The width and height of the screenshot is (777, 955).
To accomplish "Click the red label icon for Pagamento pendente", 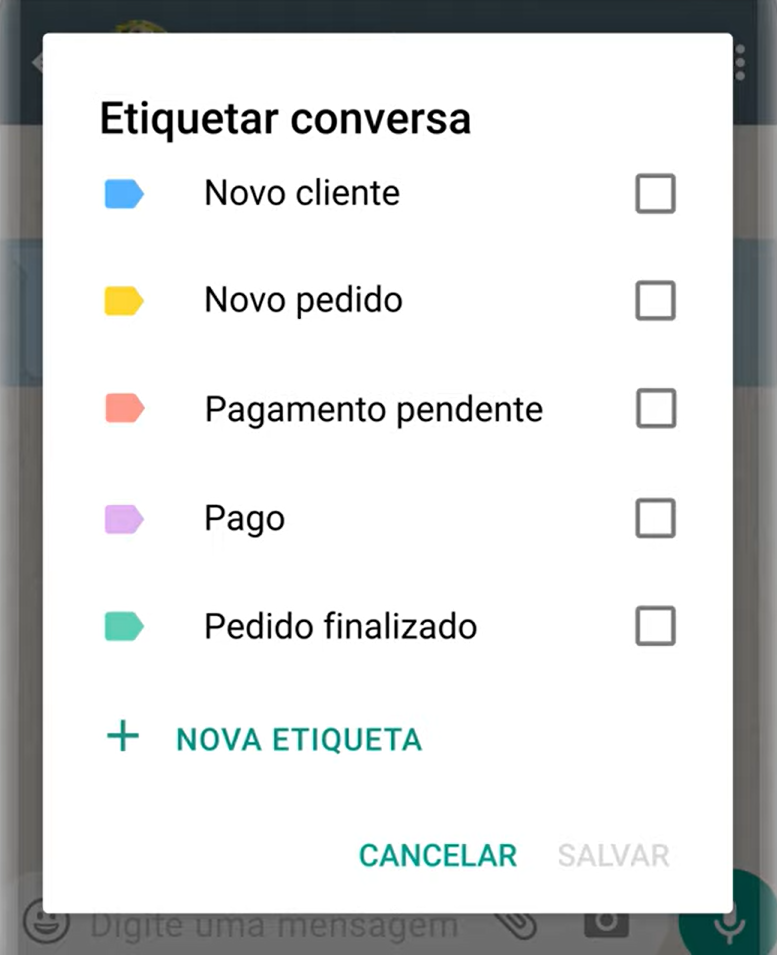I will 123,408.
